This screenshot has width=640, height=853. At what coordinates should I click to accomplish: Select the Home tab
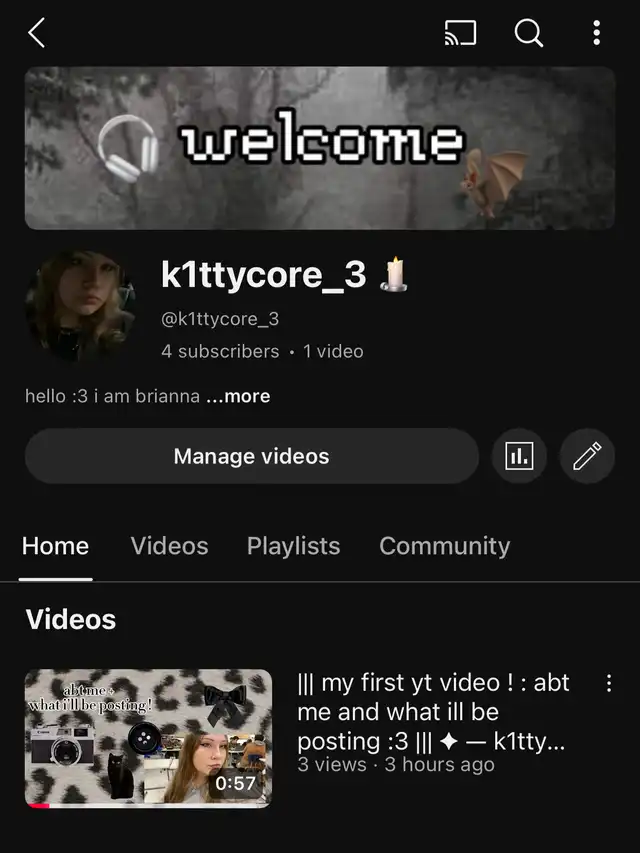(56, 546)
